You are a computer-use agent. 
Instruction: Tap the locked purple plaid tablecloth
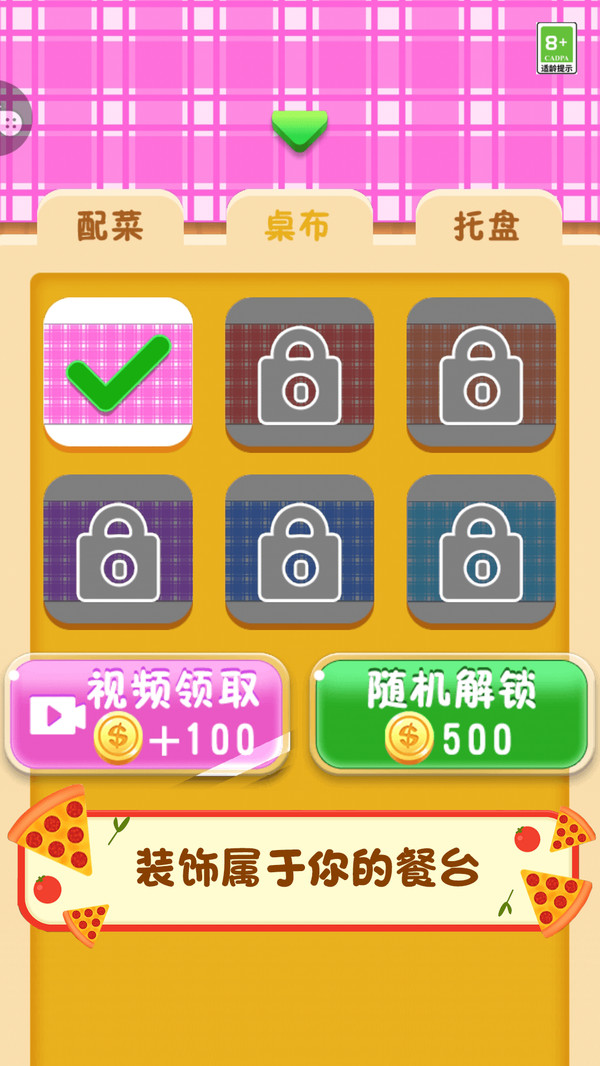(118, 551)
